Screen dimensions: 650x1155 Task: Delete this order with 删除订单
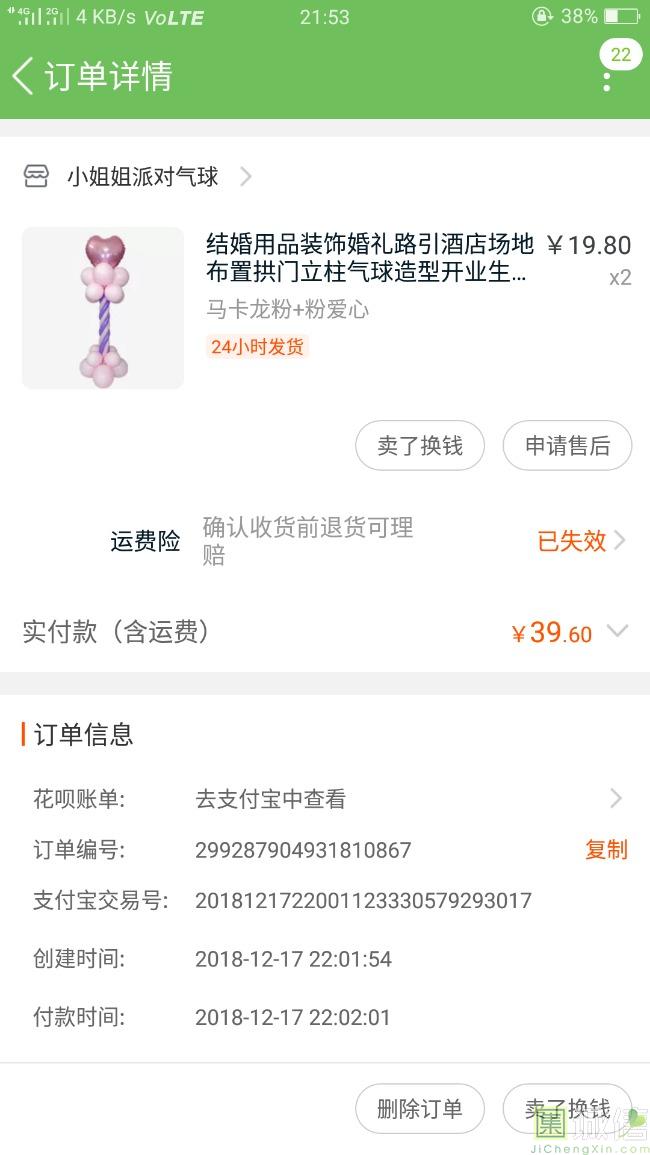click(x=420, y=1108)
